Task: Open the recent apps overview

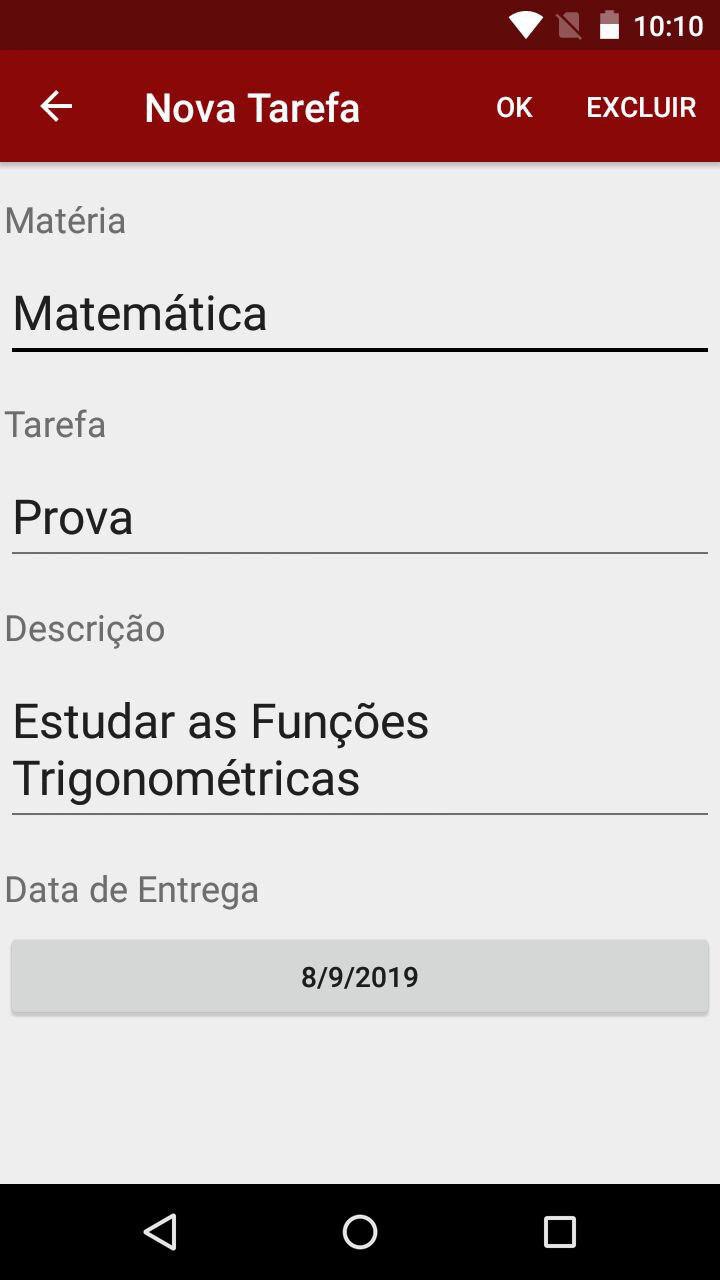Action: click(559, 1232)
